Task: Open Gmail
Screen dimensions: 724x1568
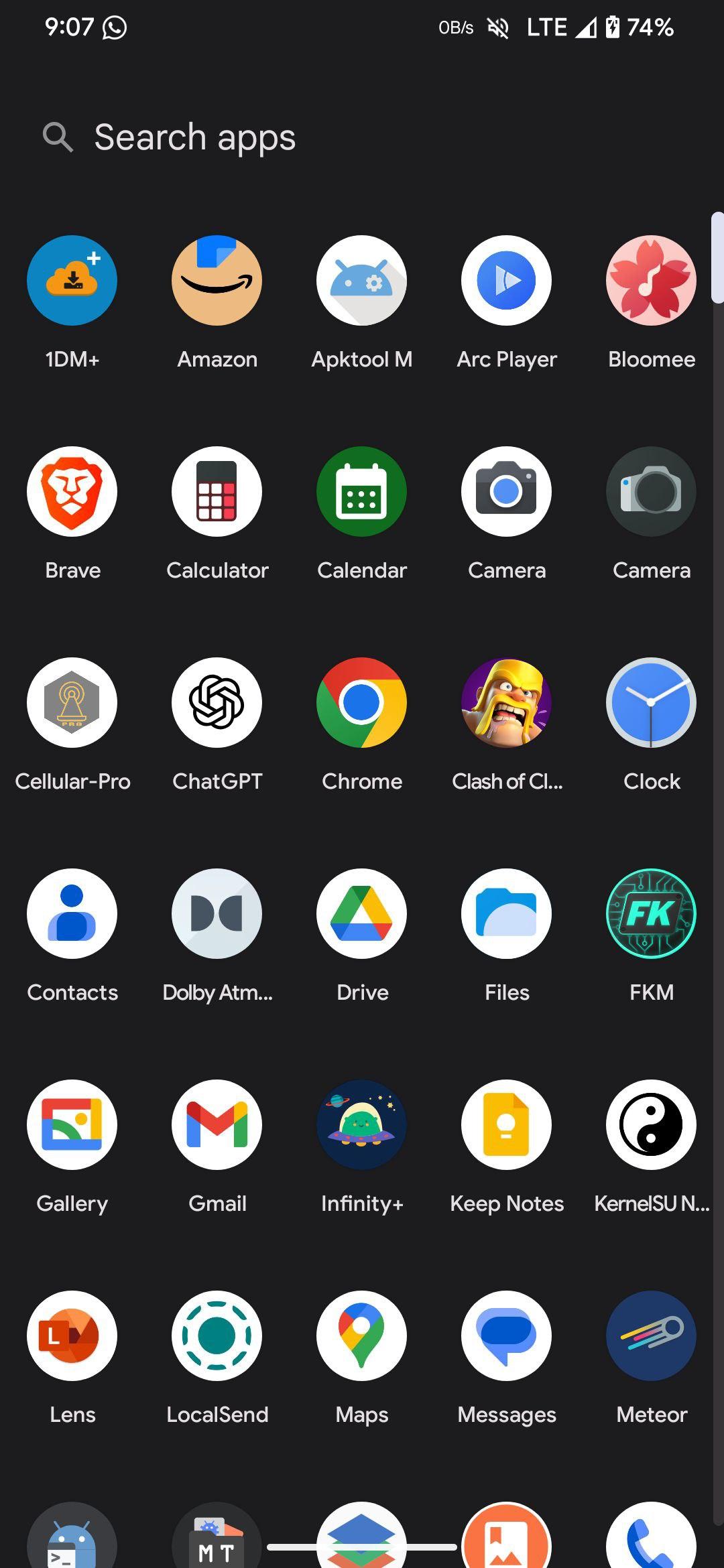Action: pyautogui.click(x=217, y=1125)
